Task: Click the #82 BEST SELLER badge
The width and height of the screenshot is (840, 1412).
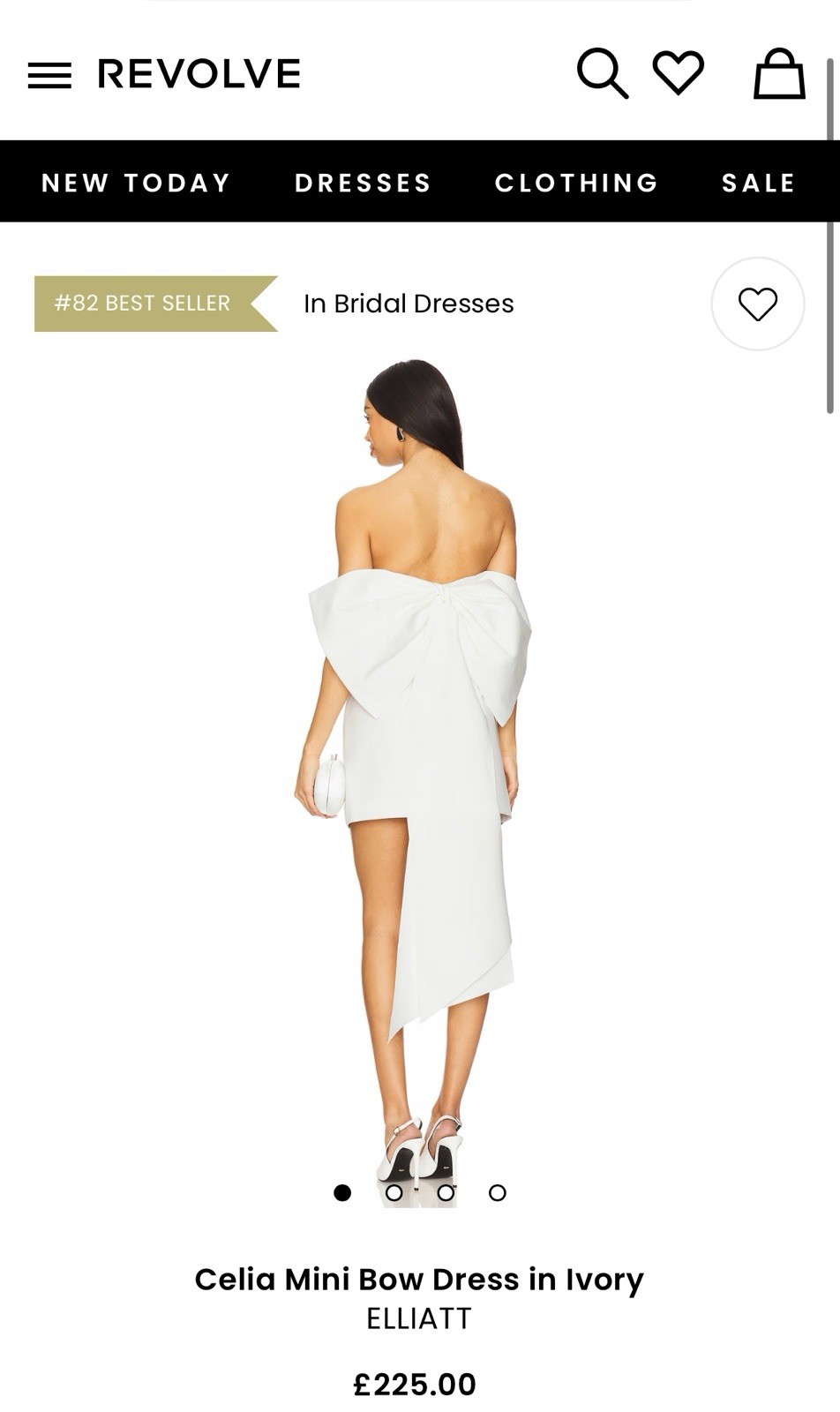Action: 141,304
